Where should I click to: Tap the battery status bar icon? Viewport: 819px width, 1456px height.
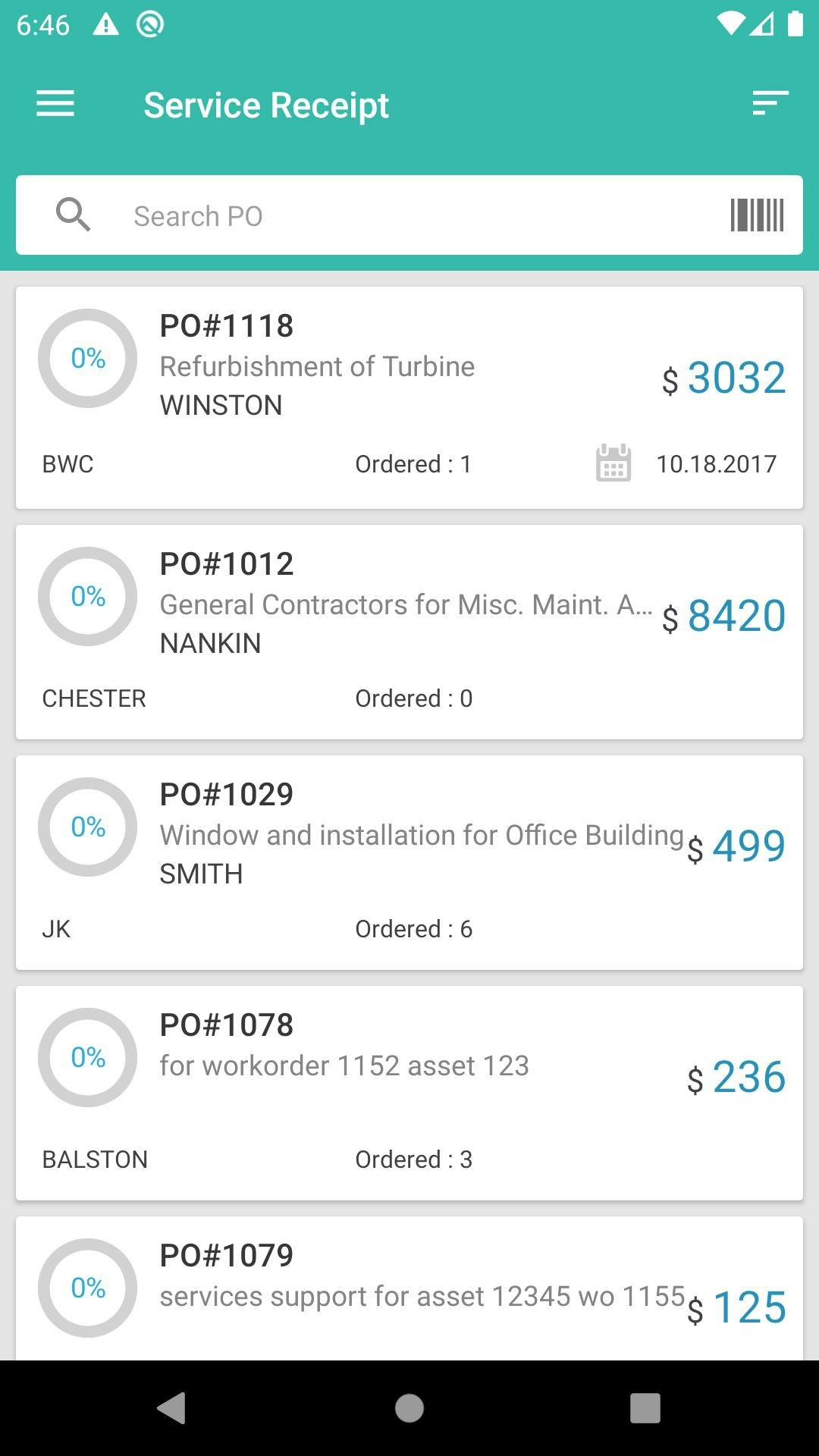click(x=794, y=23)
